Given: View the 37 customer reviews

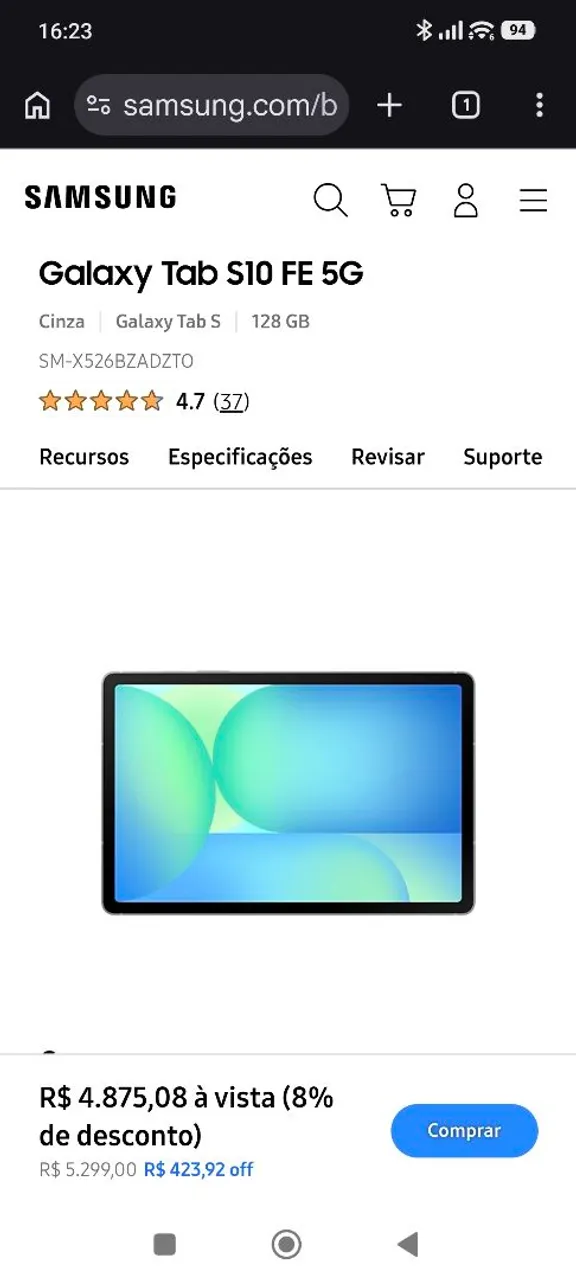Looking at the screenshot, I should tap(231, 402).
